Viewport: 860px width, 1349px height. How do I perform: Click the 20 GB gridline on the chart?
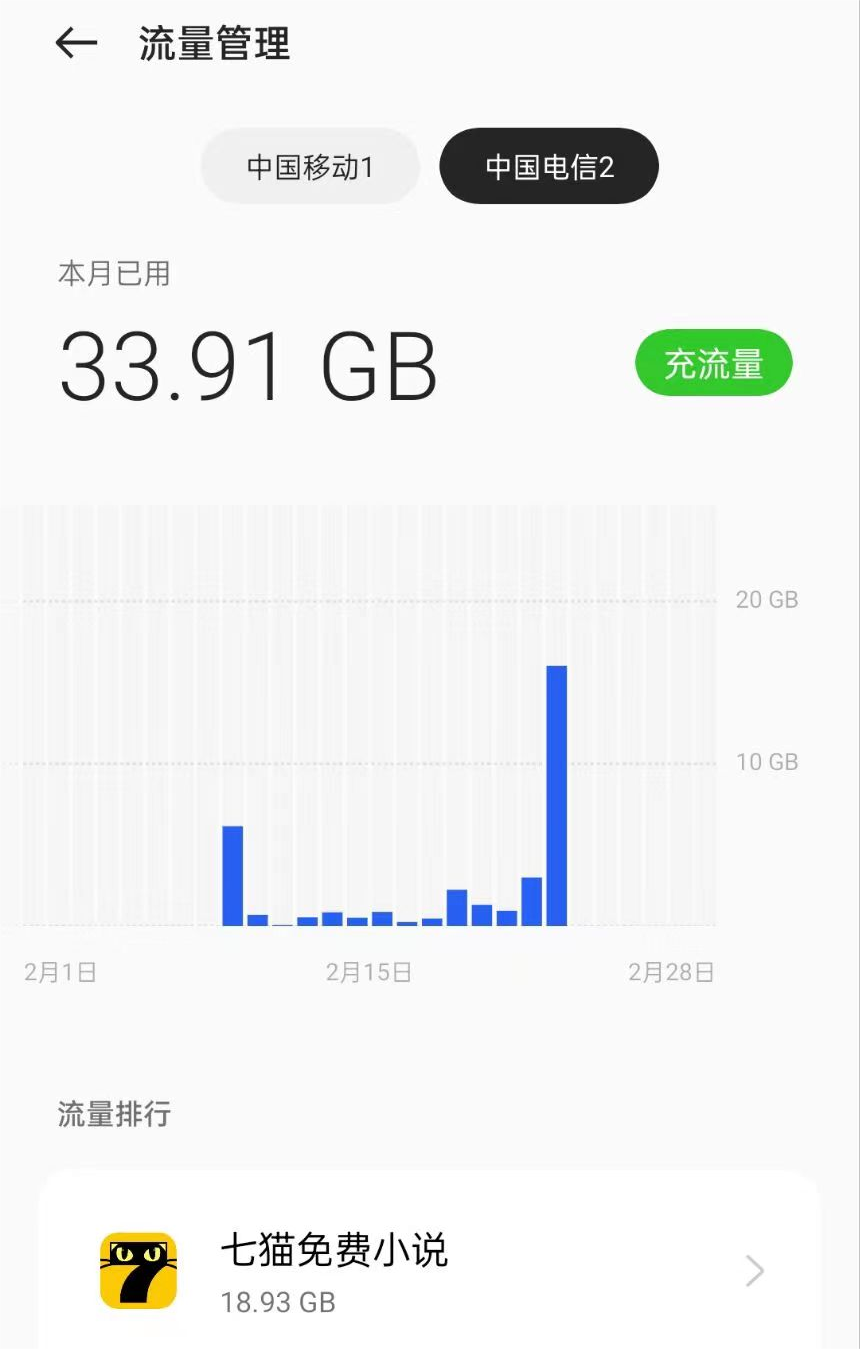pyautogui.click(x=767, y=600)
